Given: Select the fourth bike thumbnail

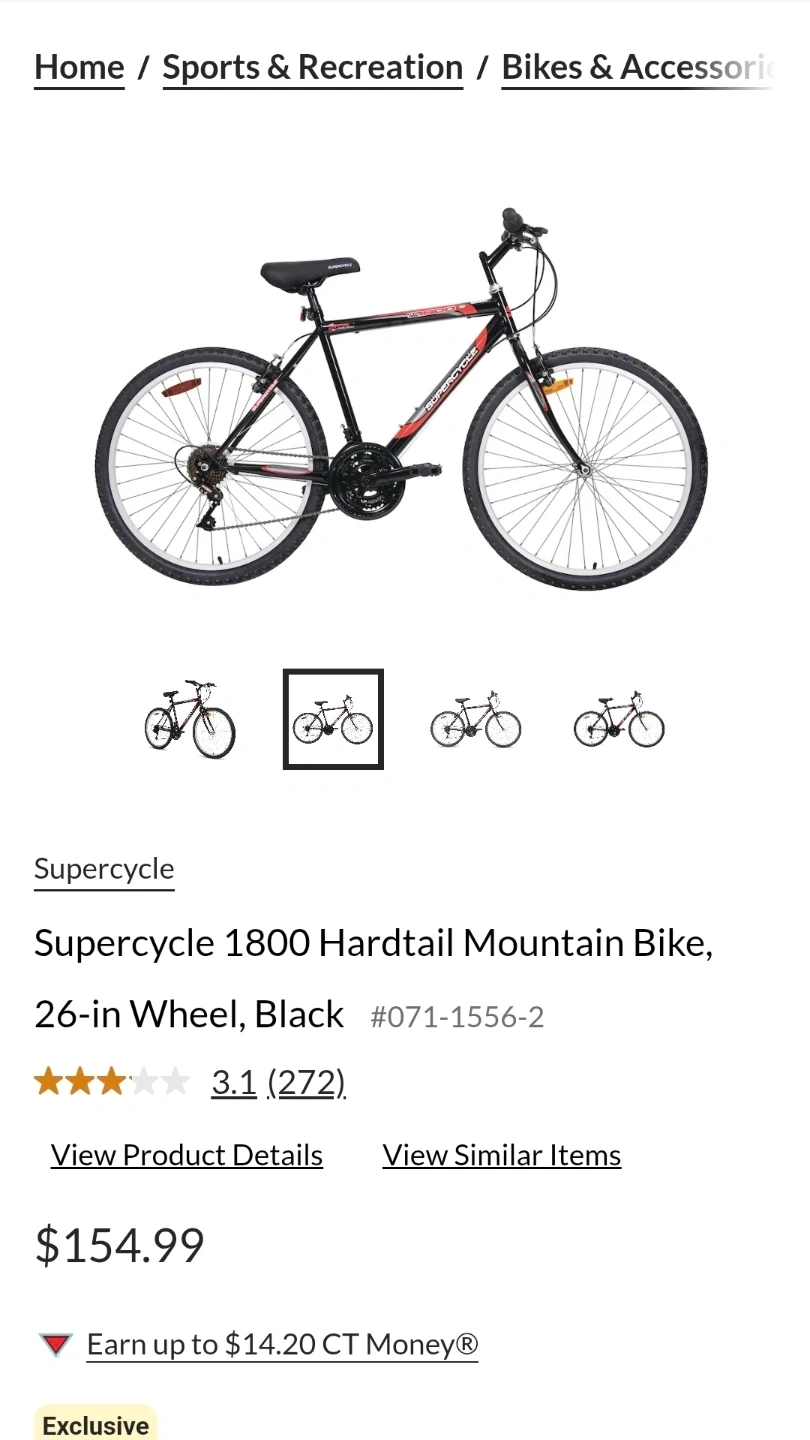Looking at the screenshot, I should pos(619,720).
